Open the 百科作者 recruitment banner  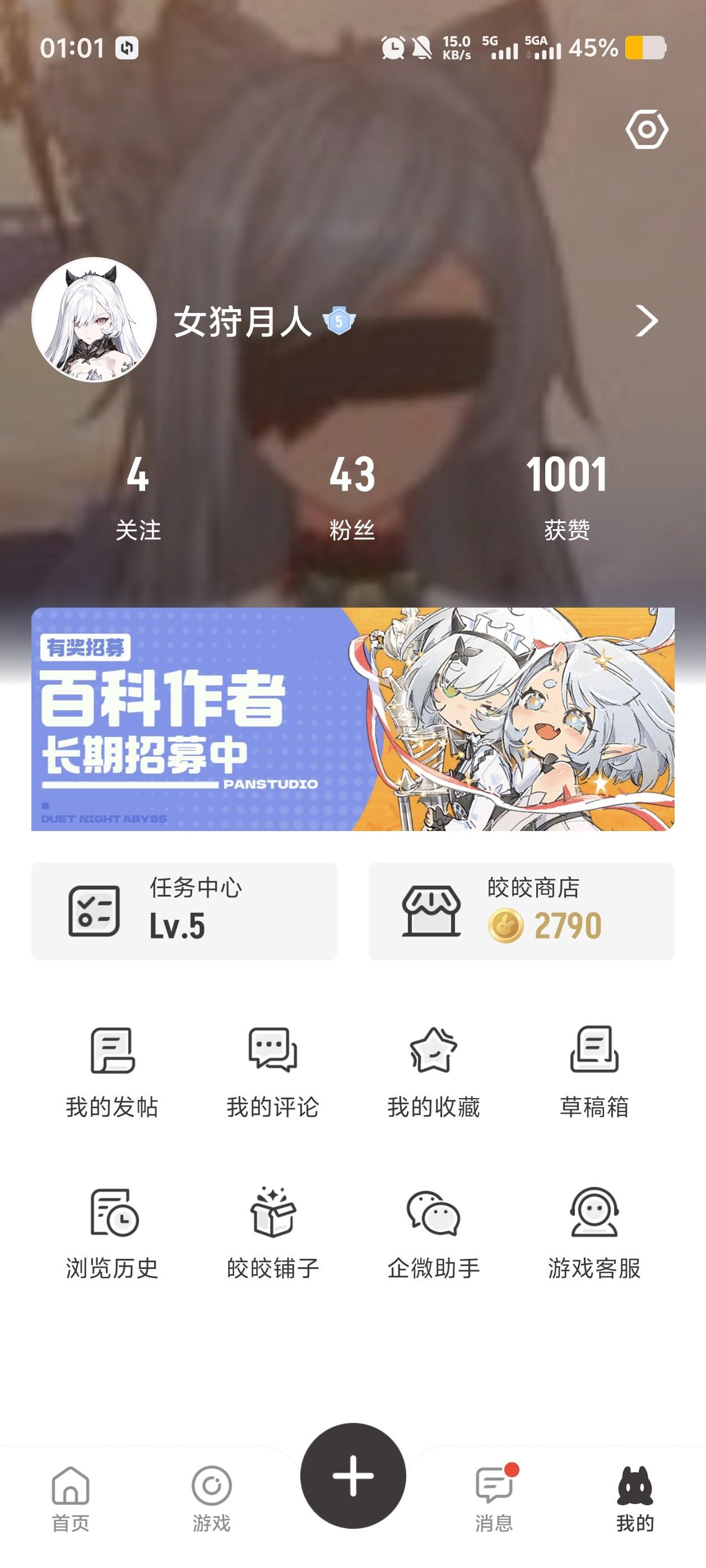tap(352, 719)
